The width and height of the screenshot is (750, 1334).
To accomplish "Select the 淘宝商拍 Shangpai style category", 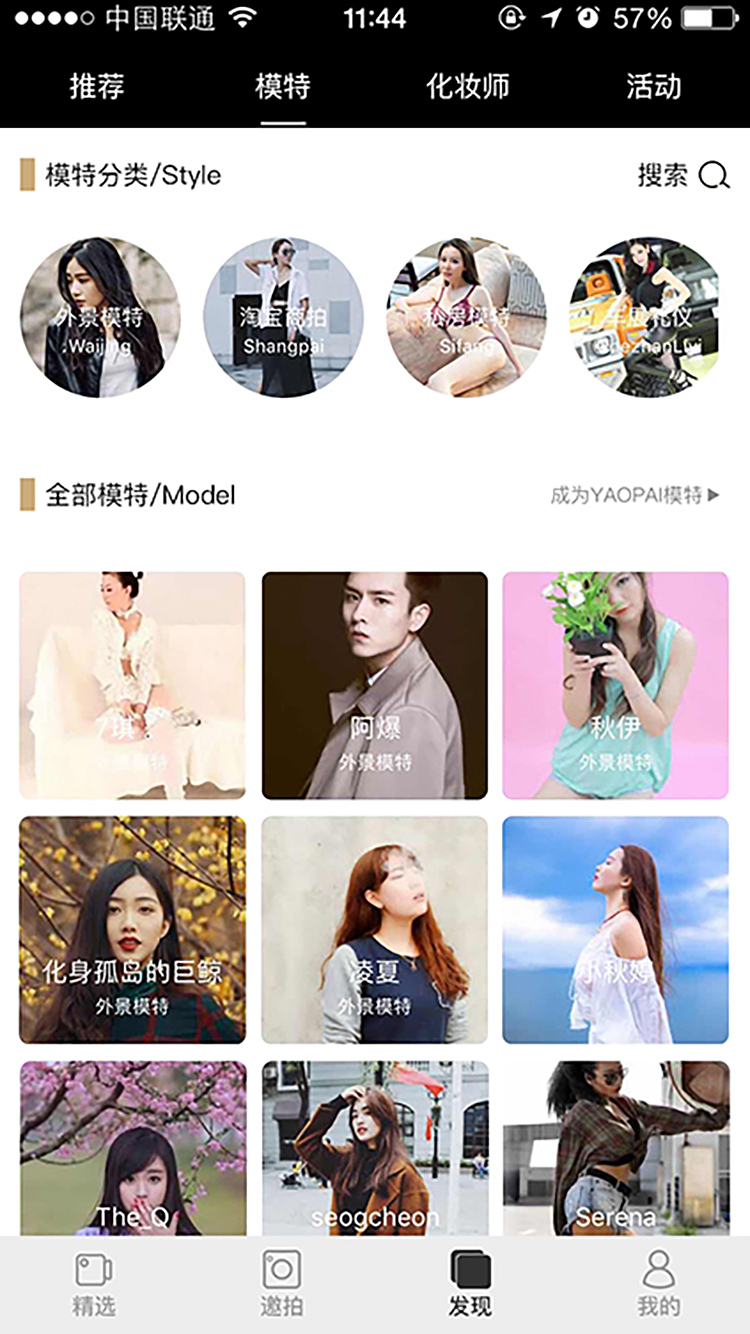I will [x=283, y=317].
